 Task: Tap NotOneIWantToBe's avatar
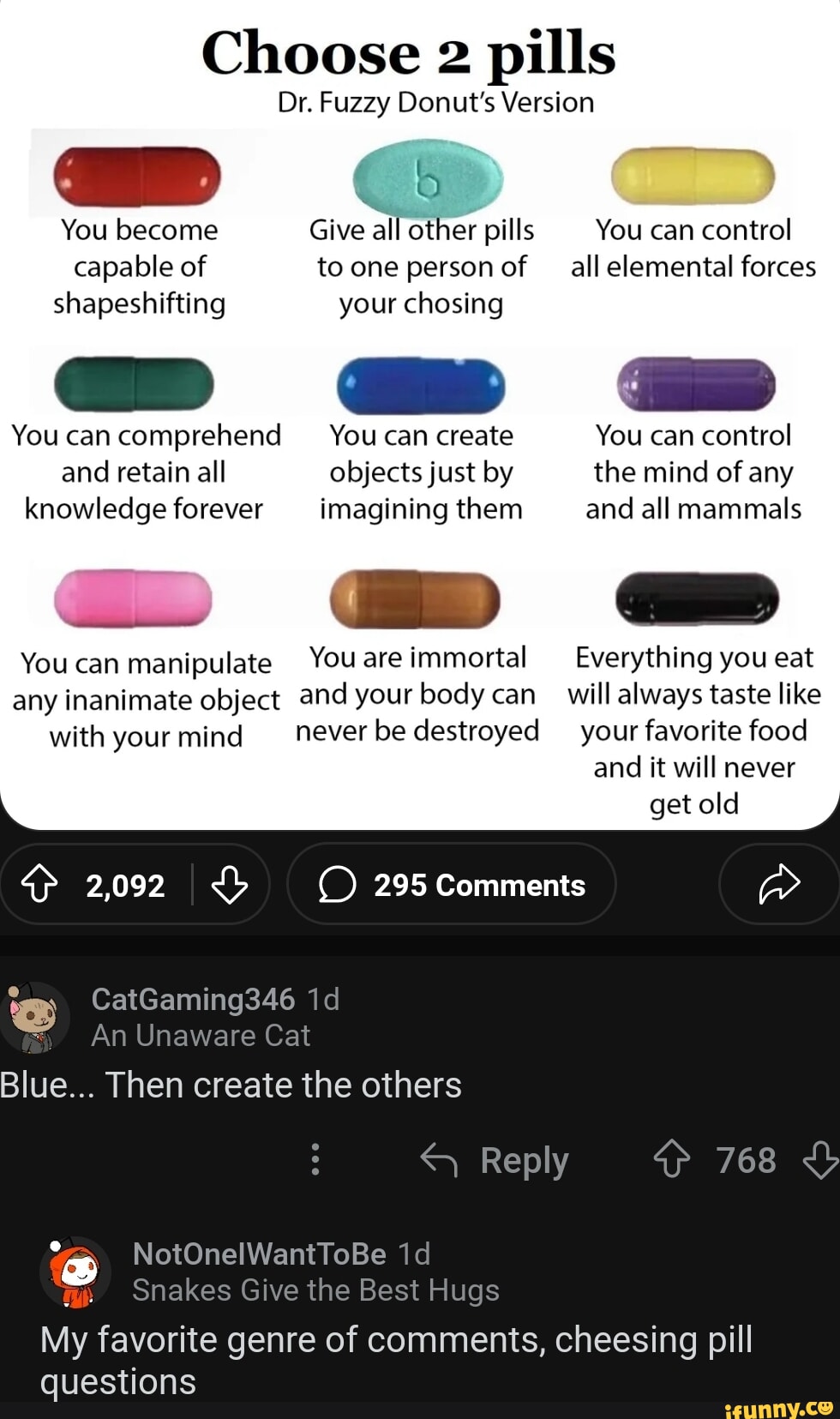[x=75, y=1272]
